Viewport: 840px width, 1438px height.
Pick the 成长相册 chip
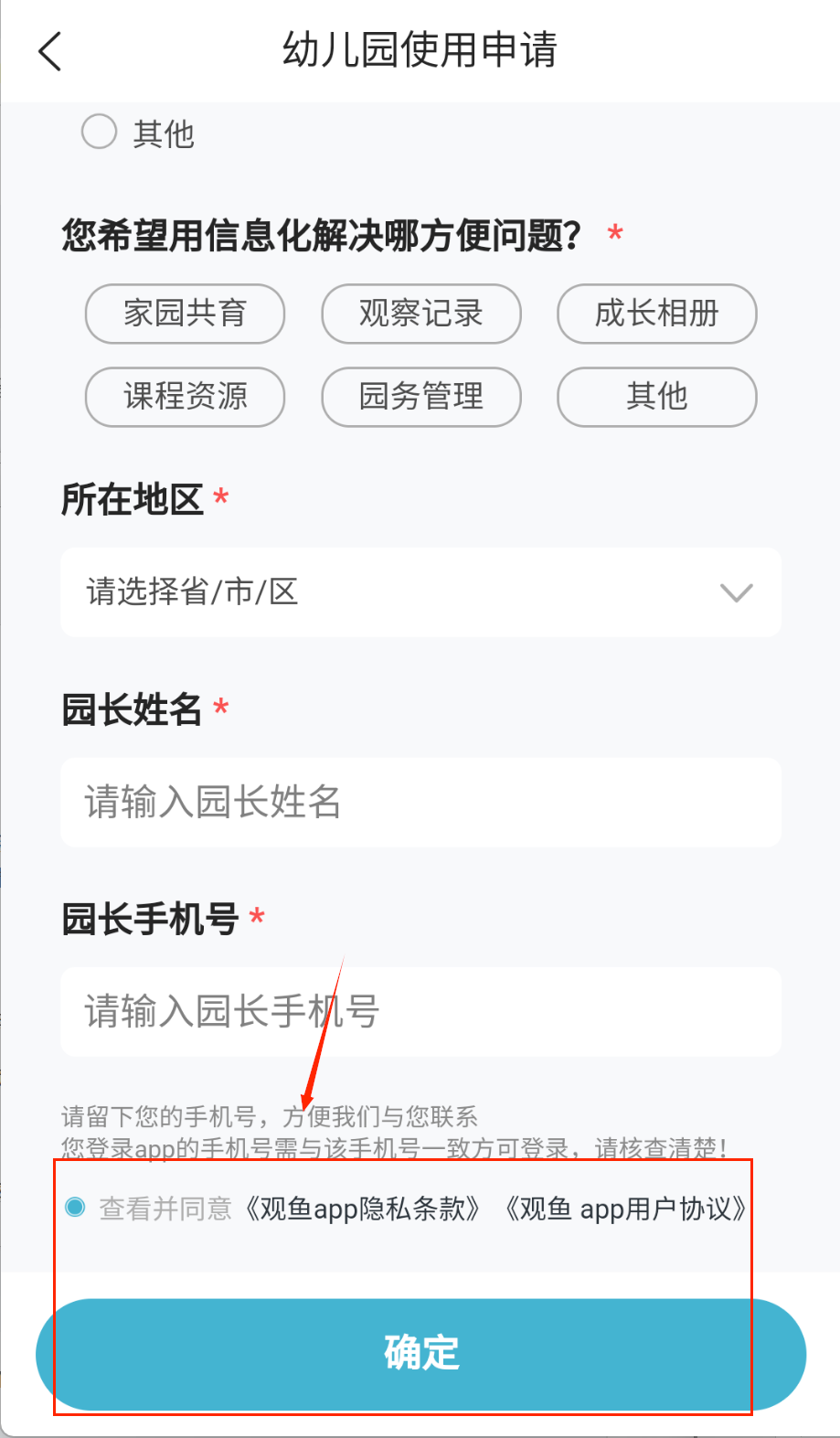(x=656, y=314)
